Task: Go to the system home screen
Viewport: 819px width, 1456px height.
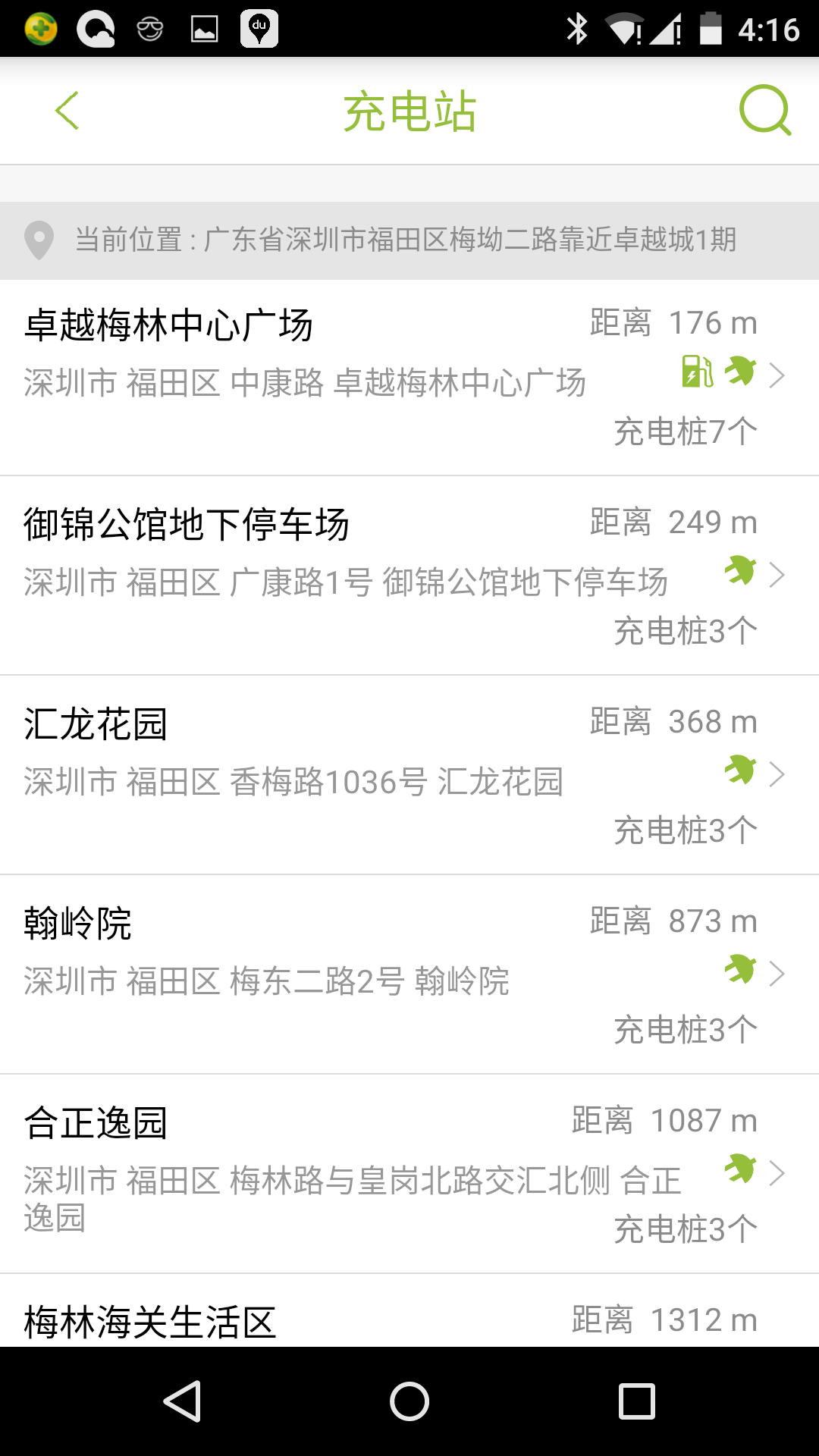Action: pyautogui.click(x=409, y=1401)
